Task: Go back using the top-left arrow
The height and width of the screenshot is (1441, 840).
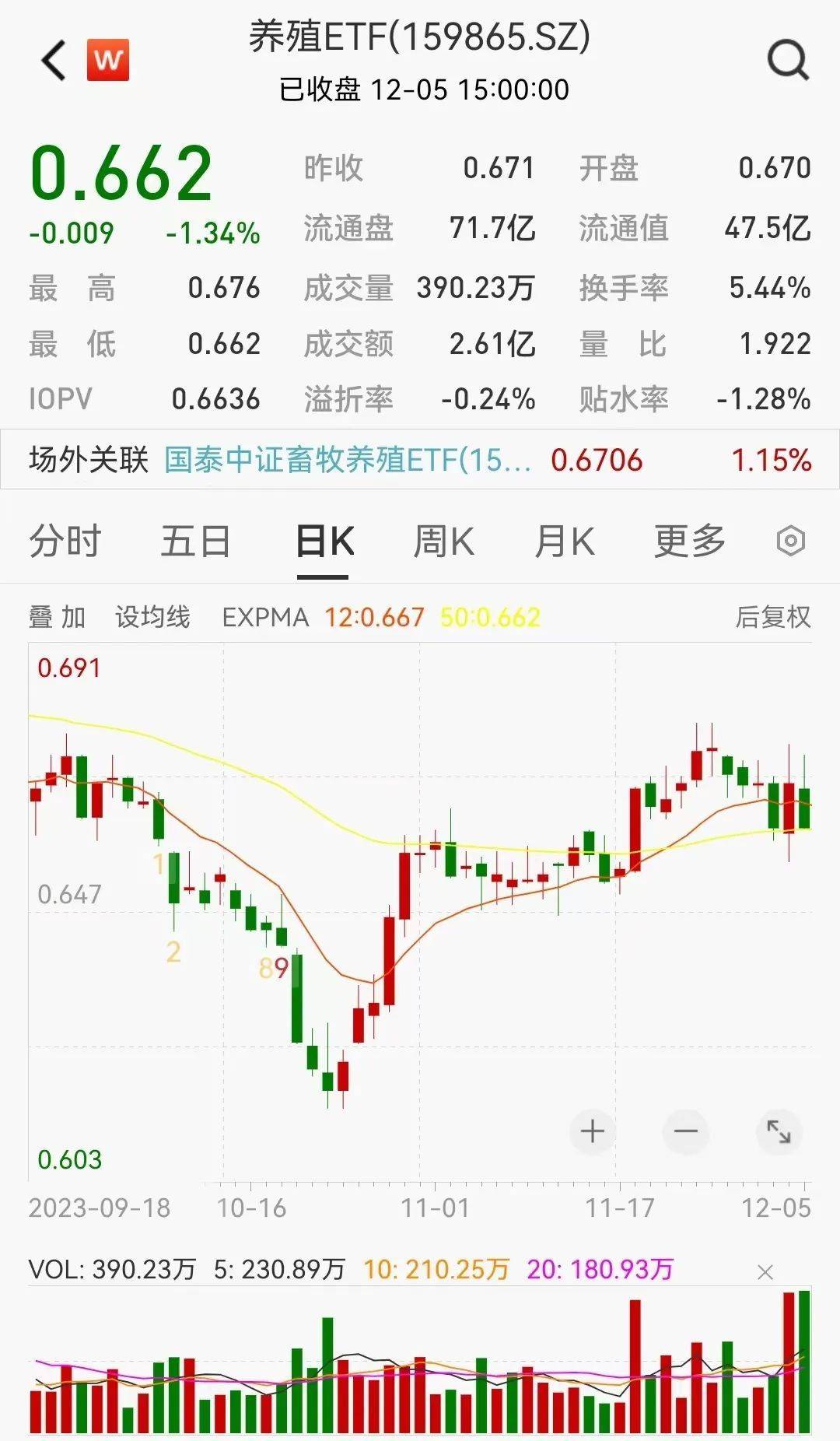Action: (x=54, y=61)
